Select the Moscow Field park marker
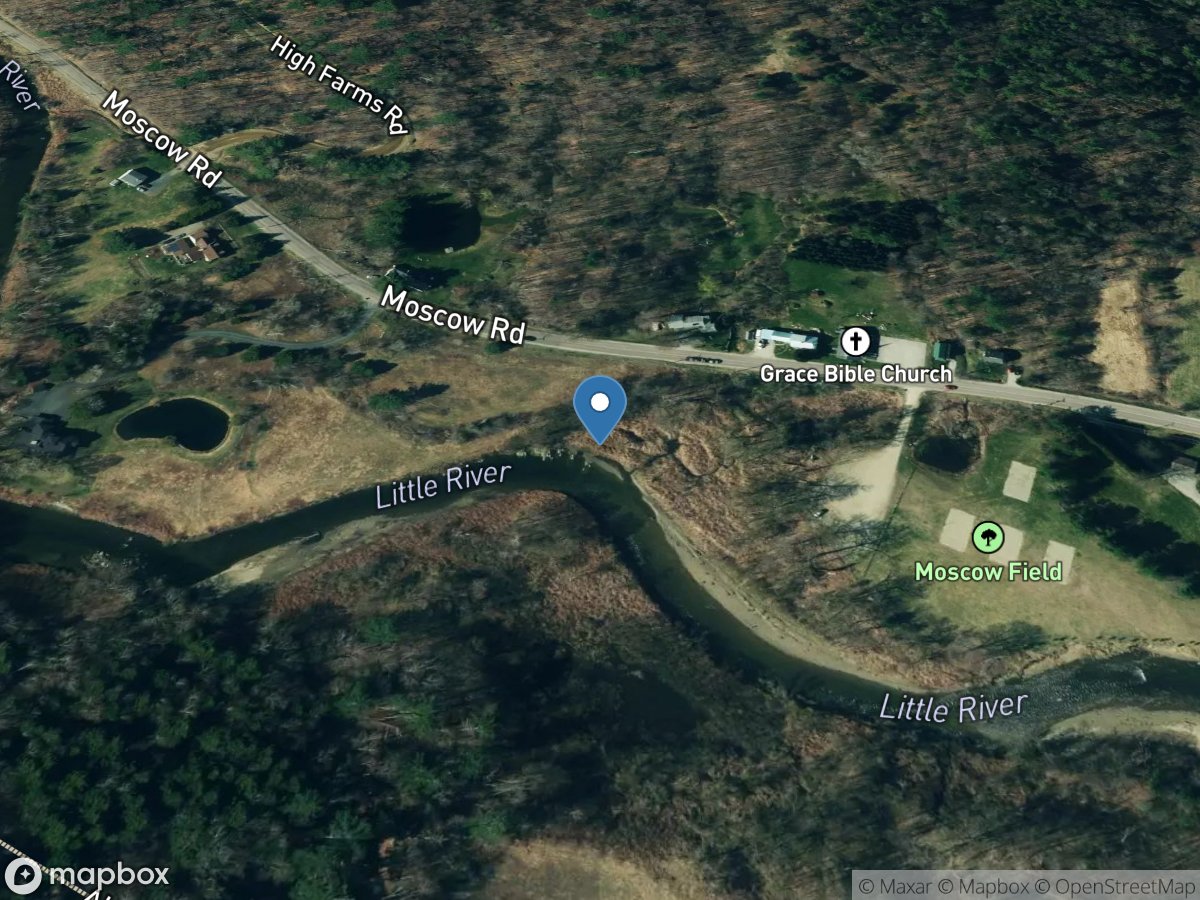Viewport: 1200px width, 900px height. pyautogui.click(x=988, y=537)
